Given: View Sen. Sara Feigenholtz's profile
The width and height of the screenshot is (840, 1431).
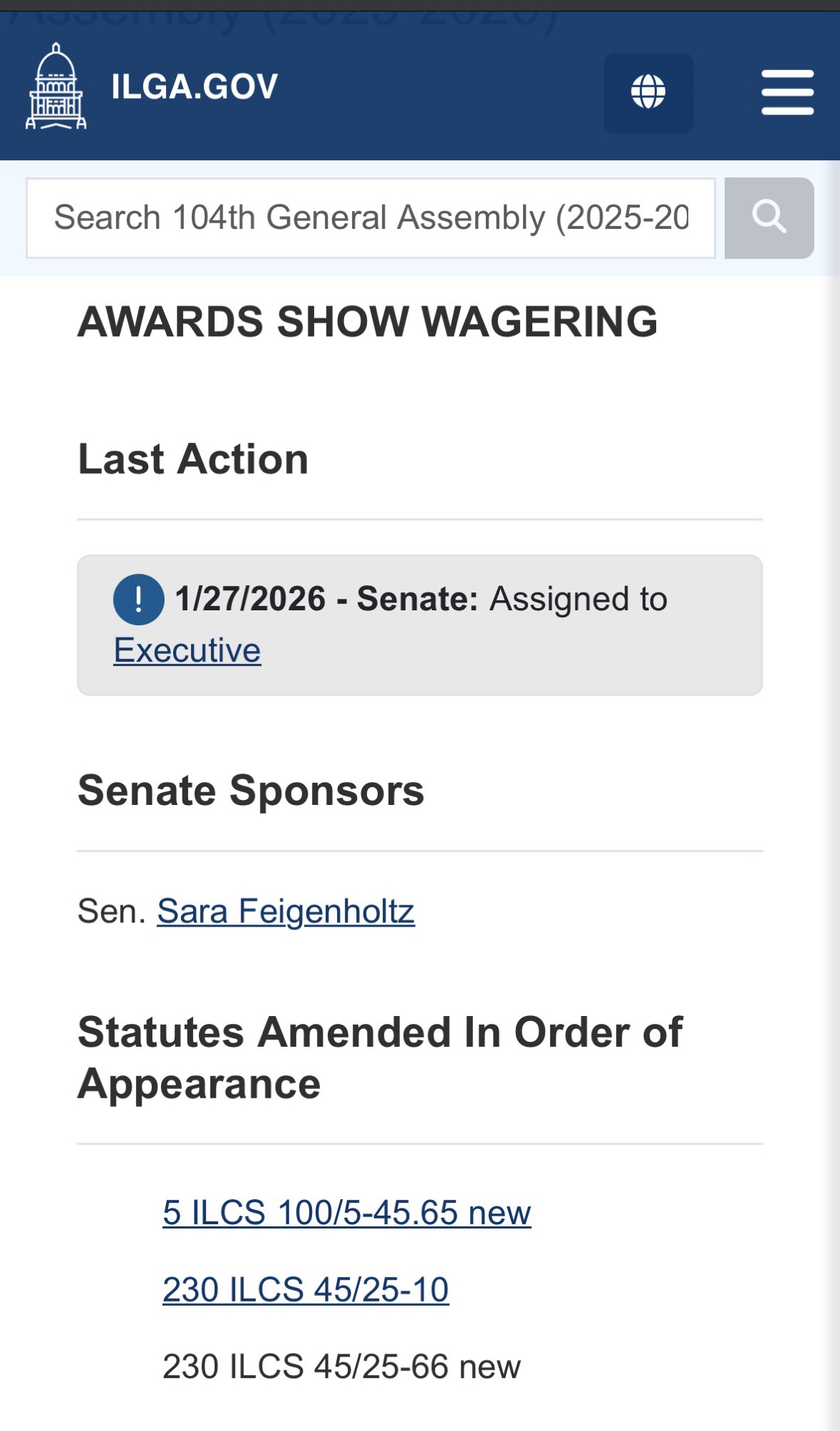Looking at the screenshot, I should click(285, 912).
